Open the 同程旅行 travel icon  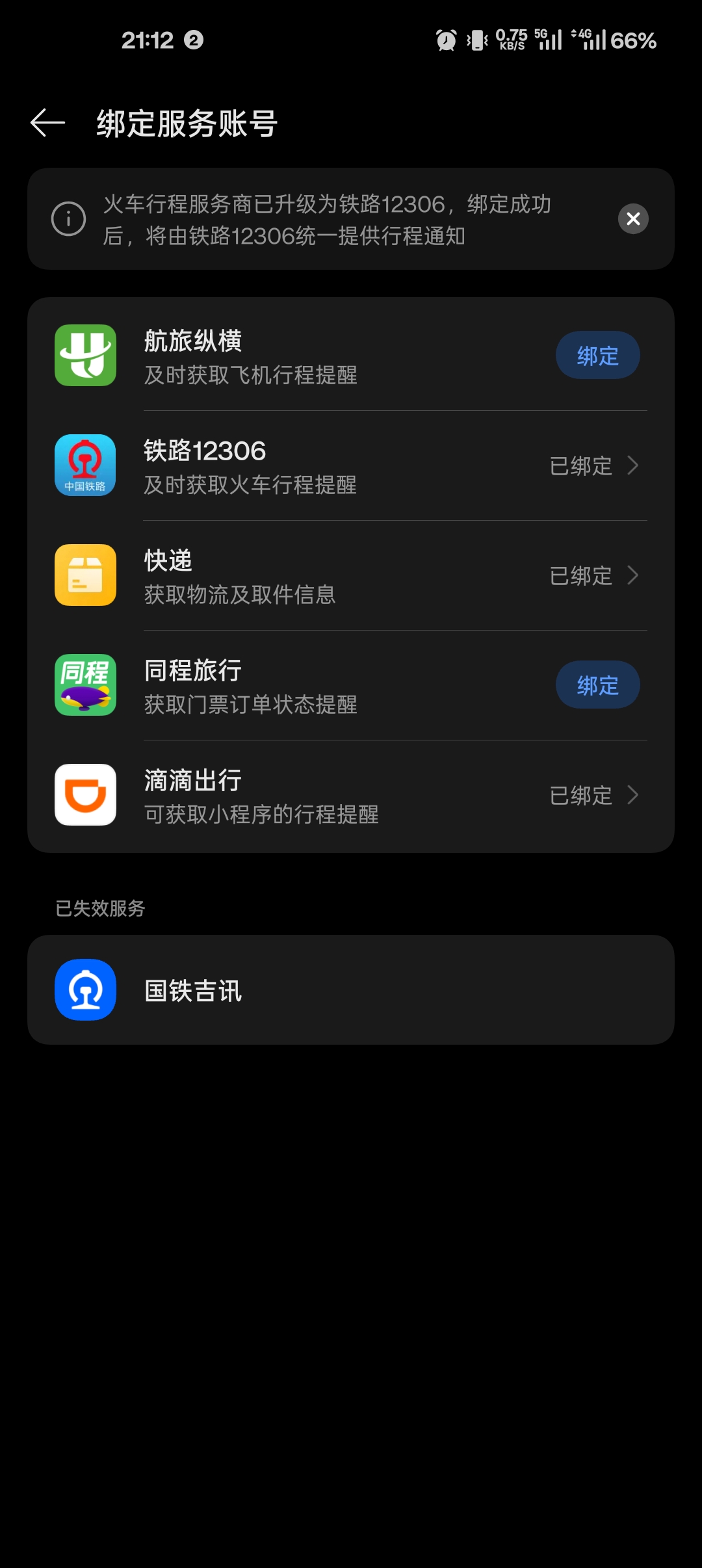click(85, 685)
